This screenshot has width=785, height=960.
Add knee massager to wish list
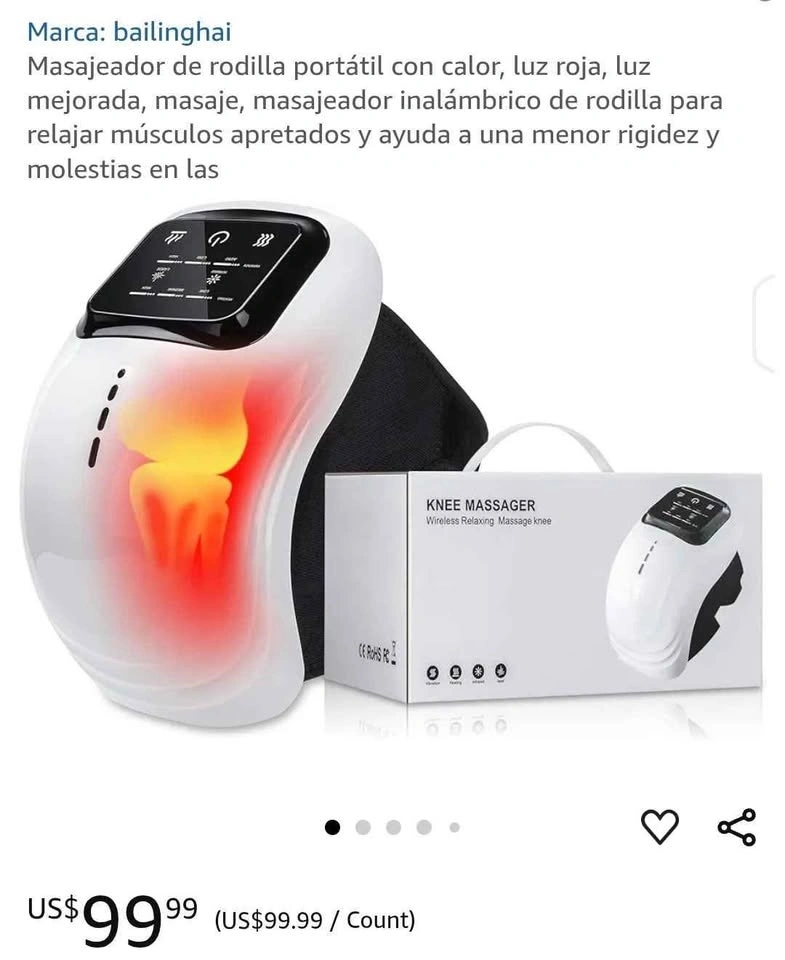coord(659,826)
